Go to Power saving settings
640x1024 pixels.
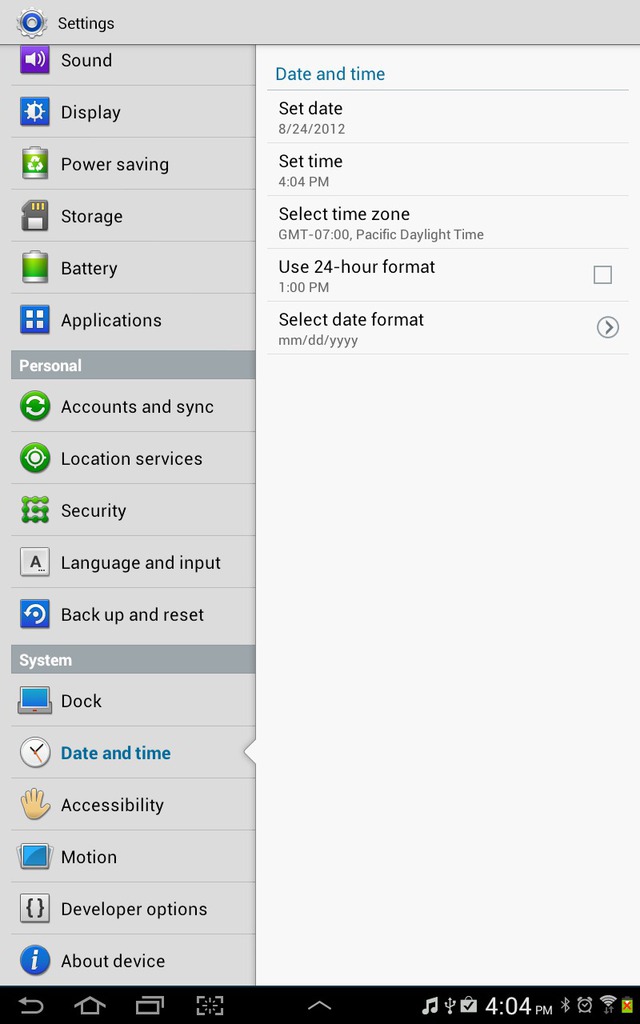[133, 164]
